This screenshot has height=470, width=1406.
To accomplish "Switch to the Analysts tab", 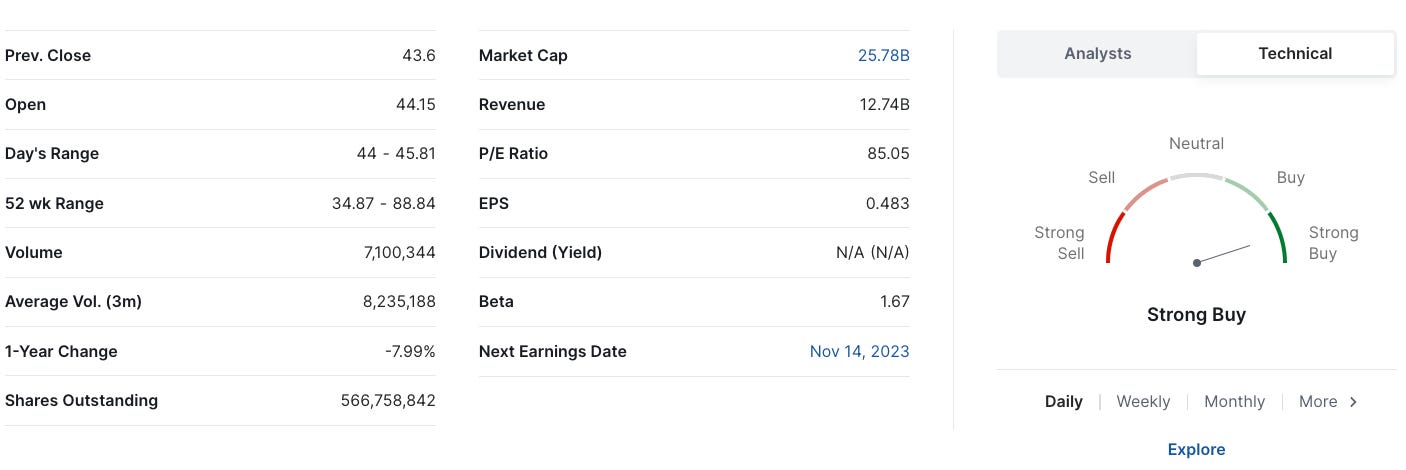I will tap(1097, 54).
